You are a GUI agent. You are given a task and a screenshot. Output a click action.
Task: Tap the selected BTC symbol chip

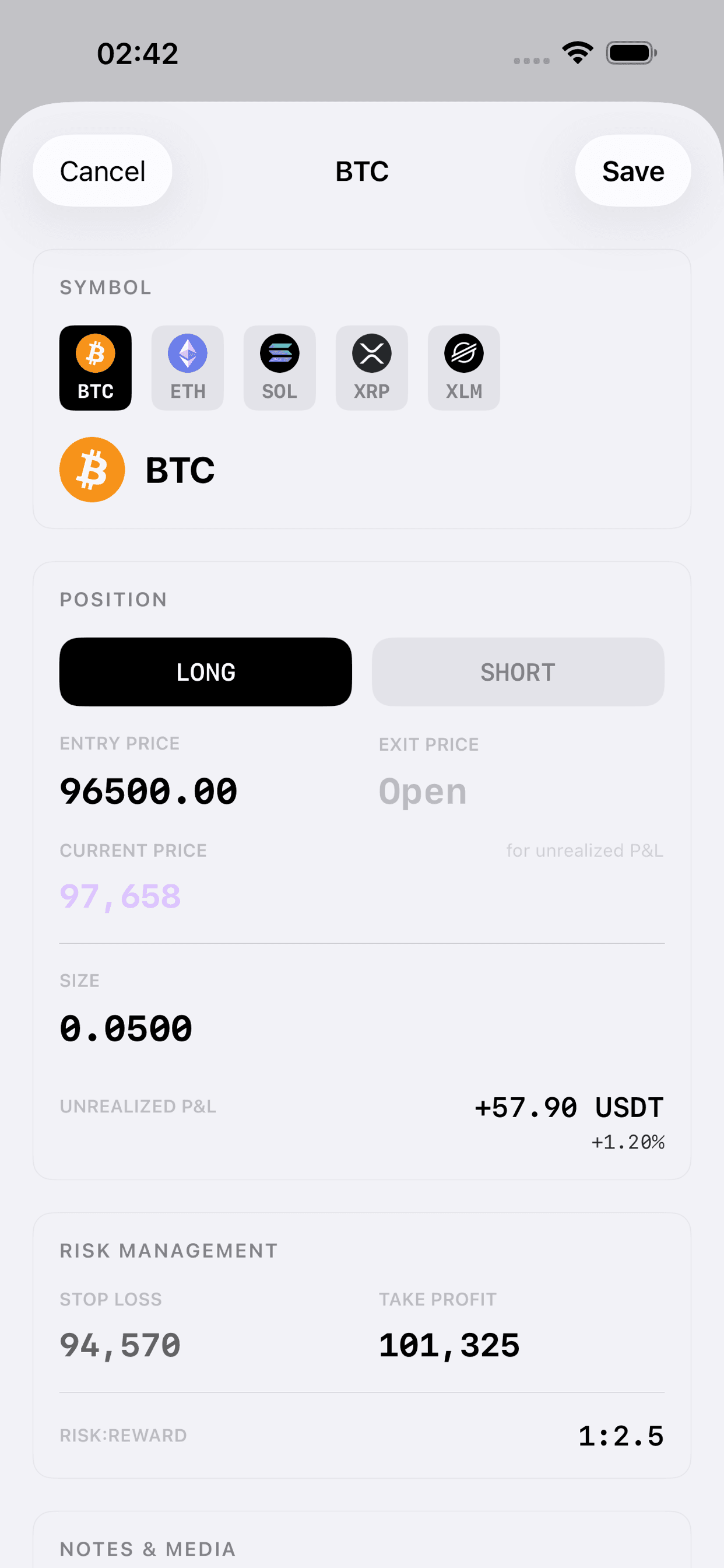96,367
